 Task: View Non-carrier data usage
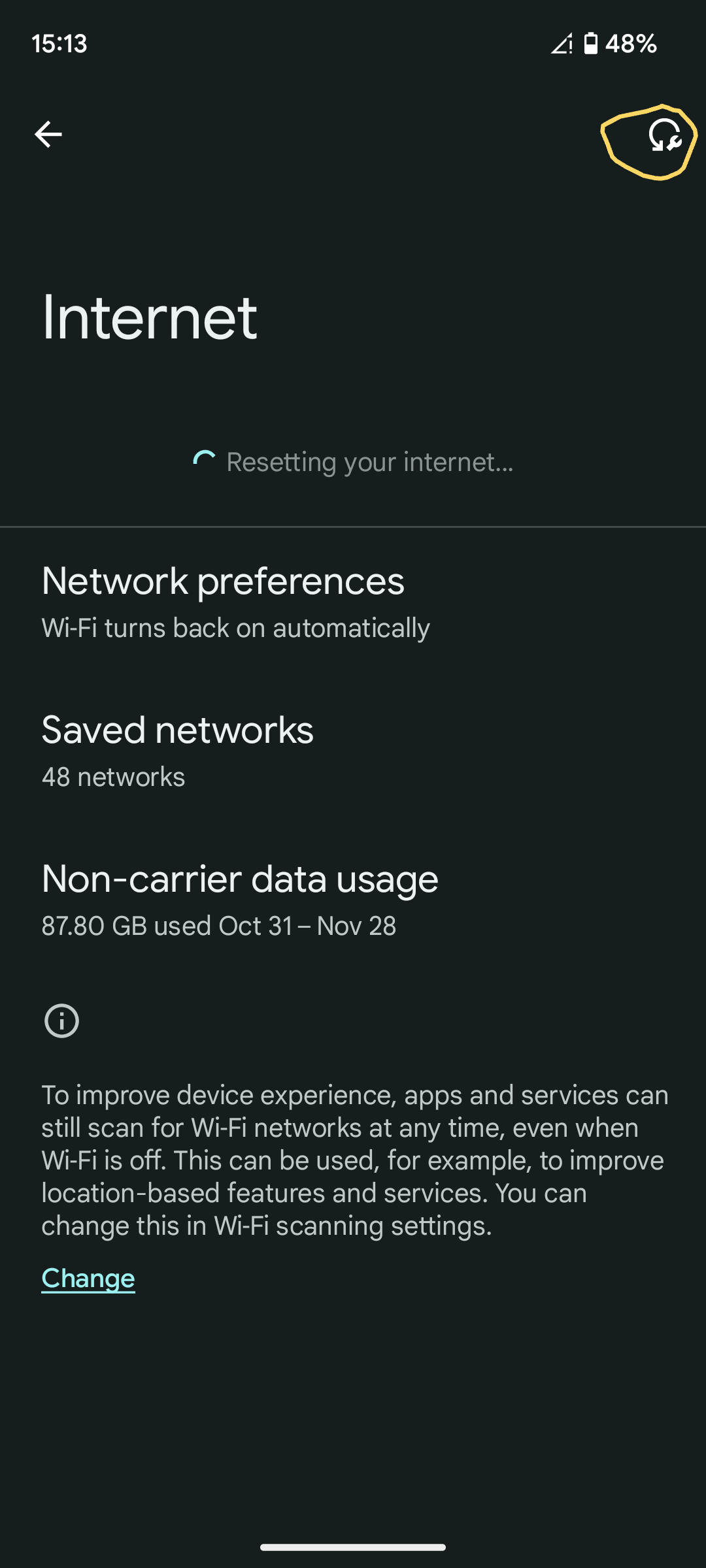click(239, 900)
